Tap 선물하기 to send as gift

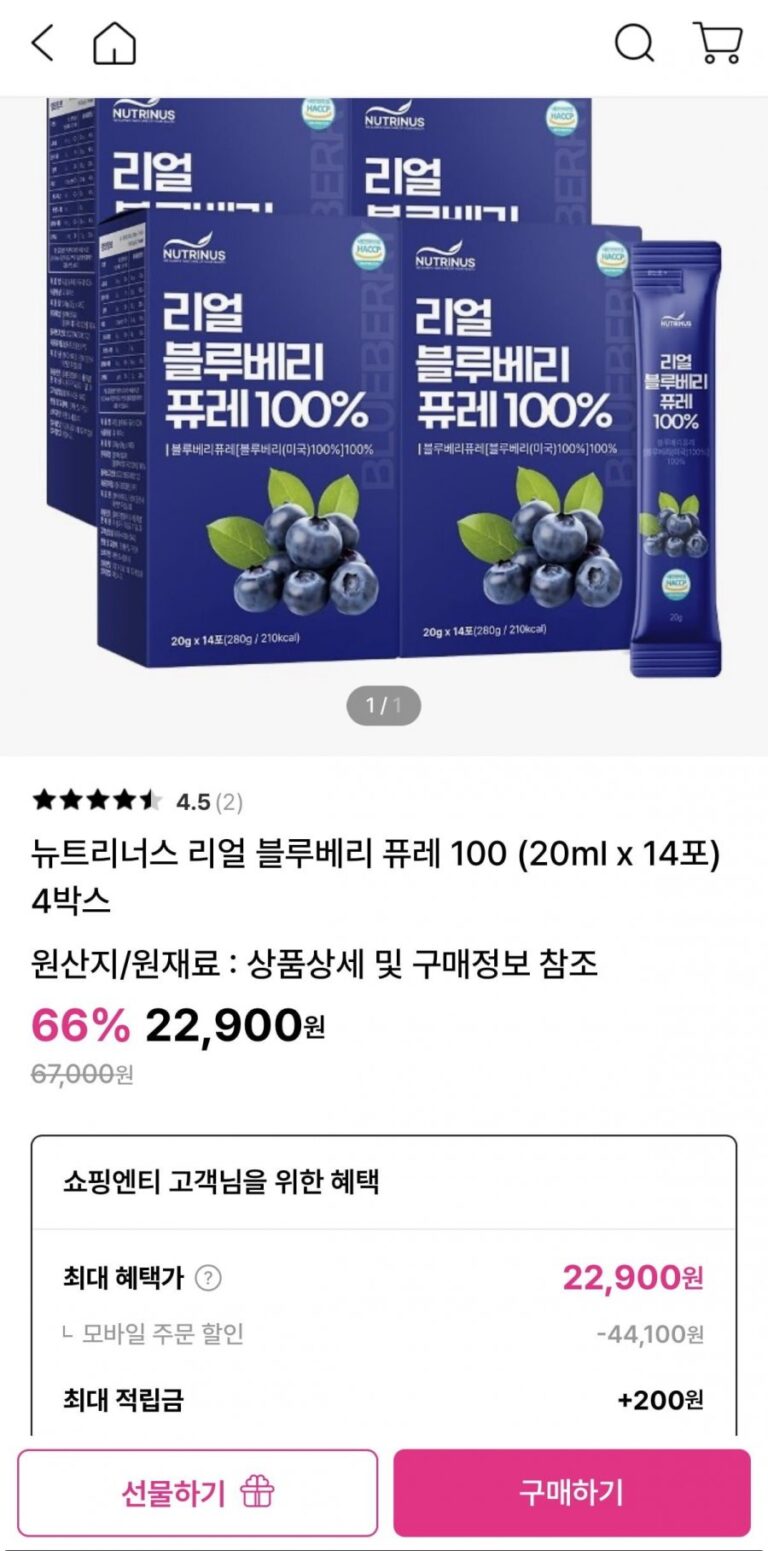[197, 1493]
